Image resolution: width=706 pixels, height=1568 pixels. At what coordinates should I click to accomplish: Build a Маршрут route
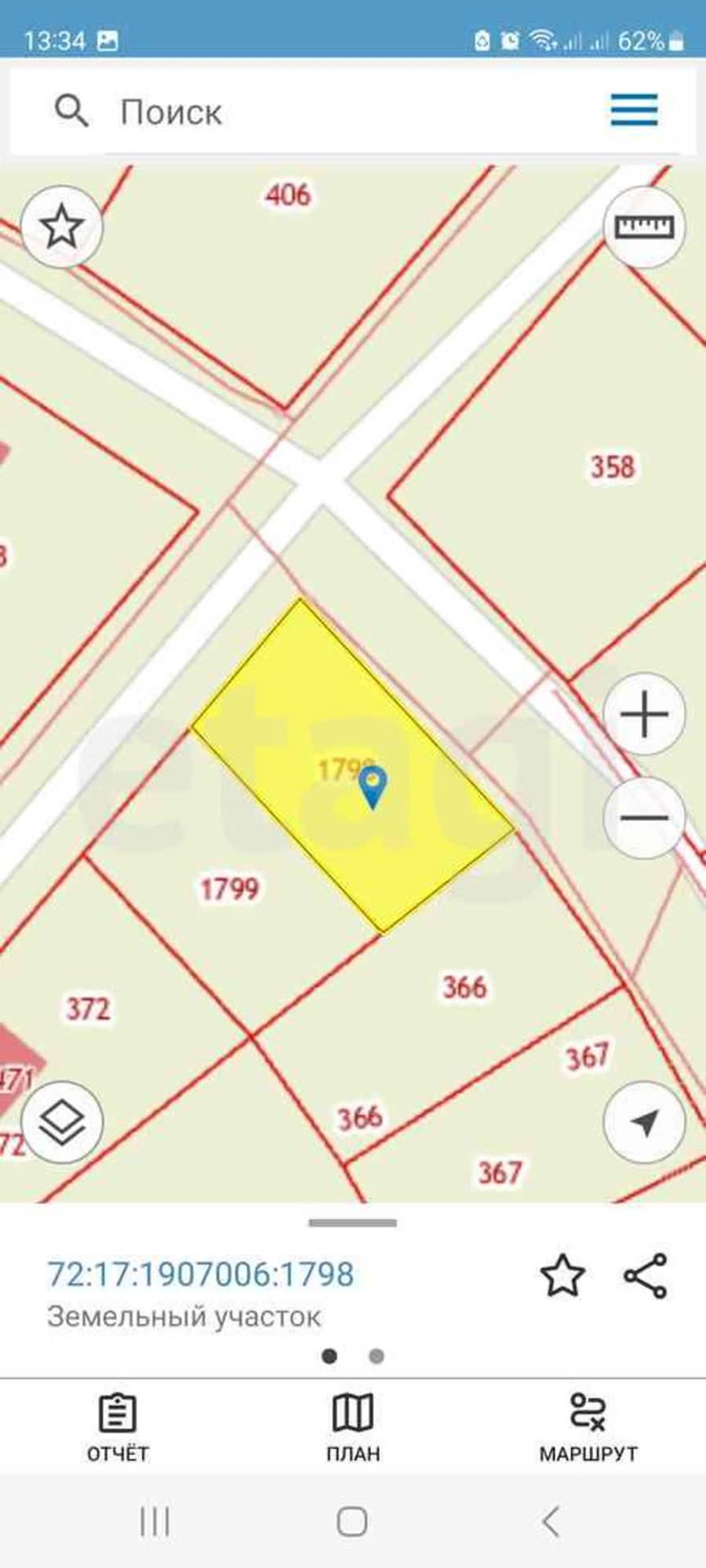[x=588, y=1427]
